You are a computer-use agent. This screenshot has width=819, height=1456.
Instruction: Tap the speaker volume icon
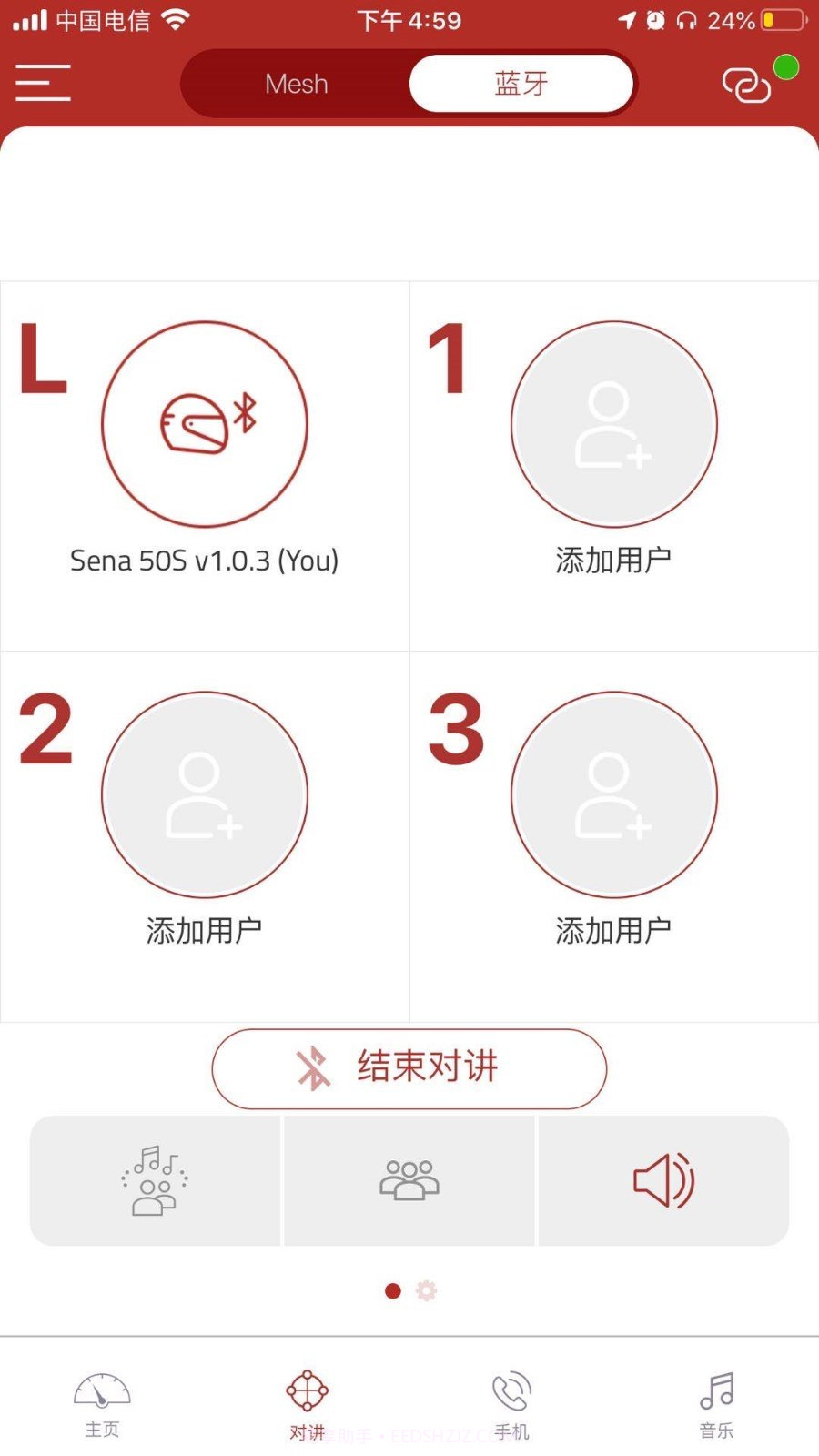pos(663,1179)
